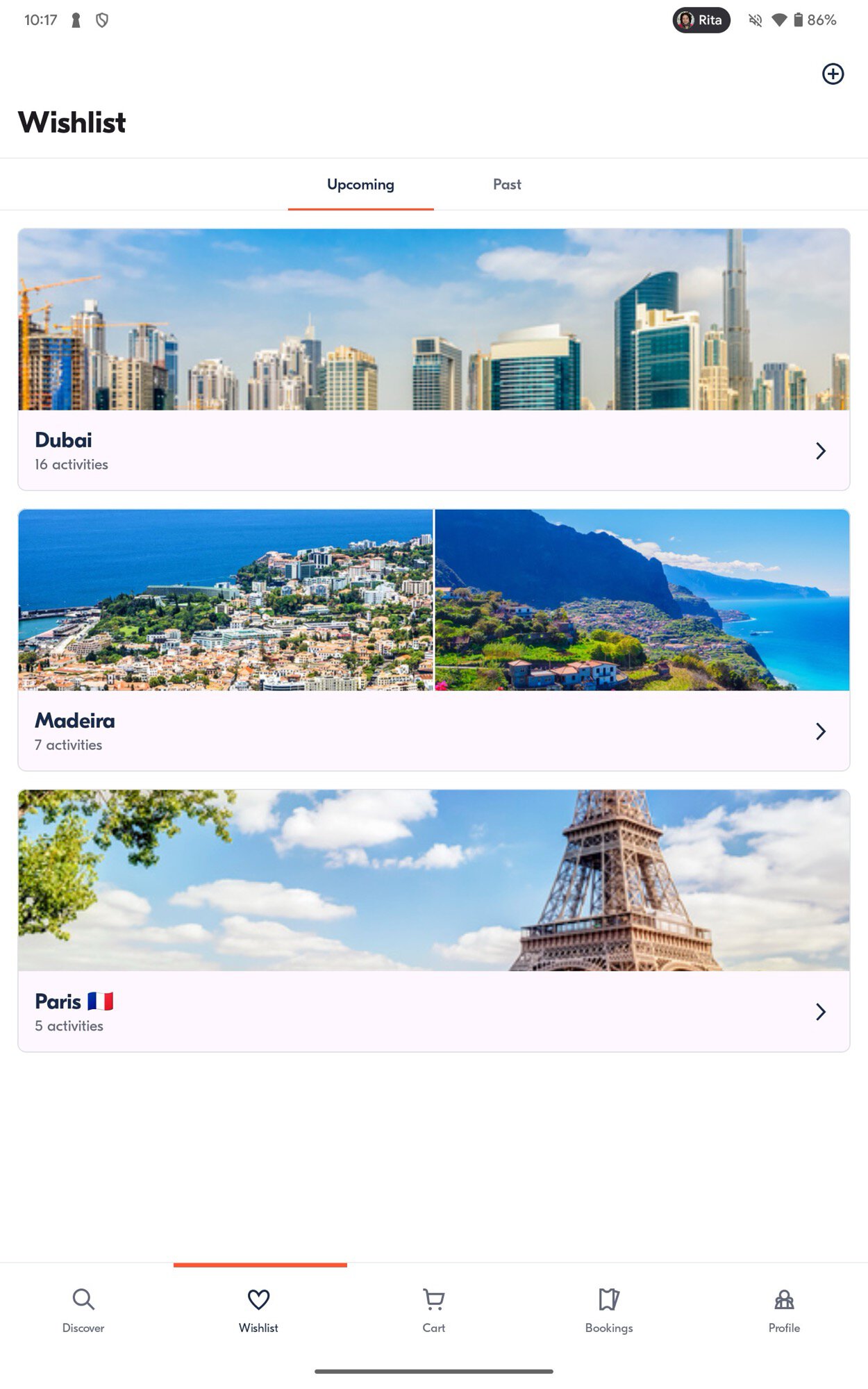Screen dimensions: 868x1389
Task: Open the Discover search icon
Action: 83,1299
